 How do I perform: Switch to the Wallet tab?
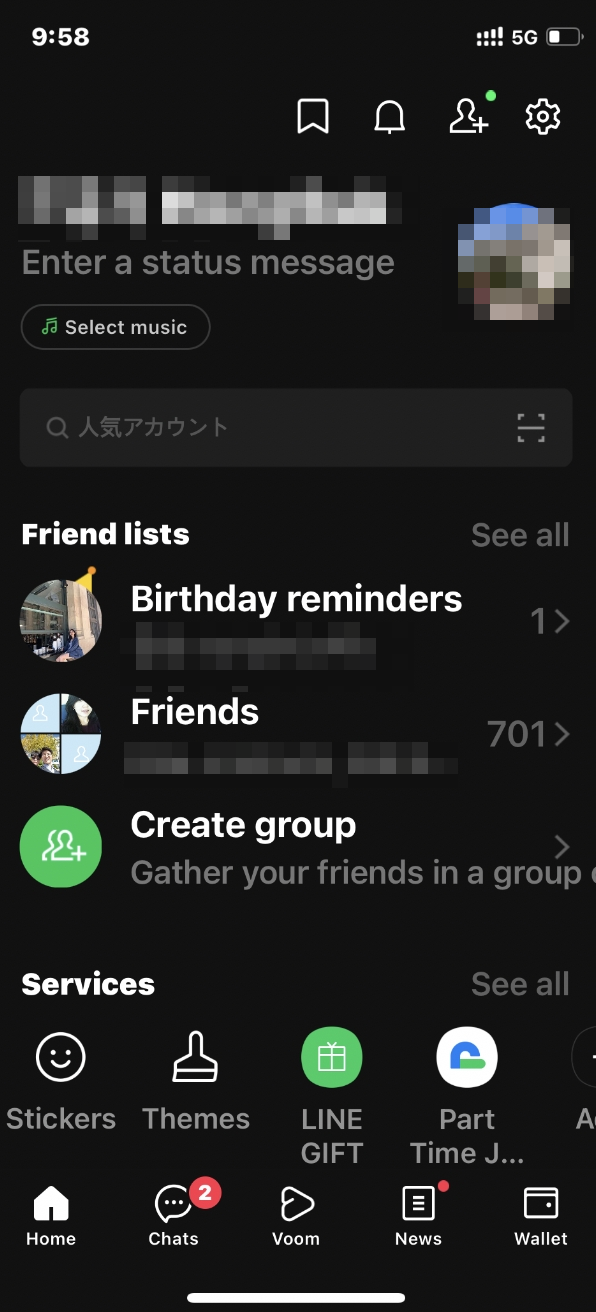pyautogui.click(x=541, y=1214)
